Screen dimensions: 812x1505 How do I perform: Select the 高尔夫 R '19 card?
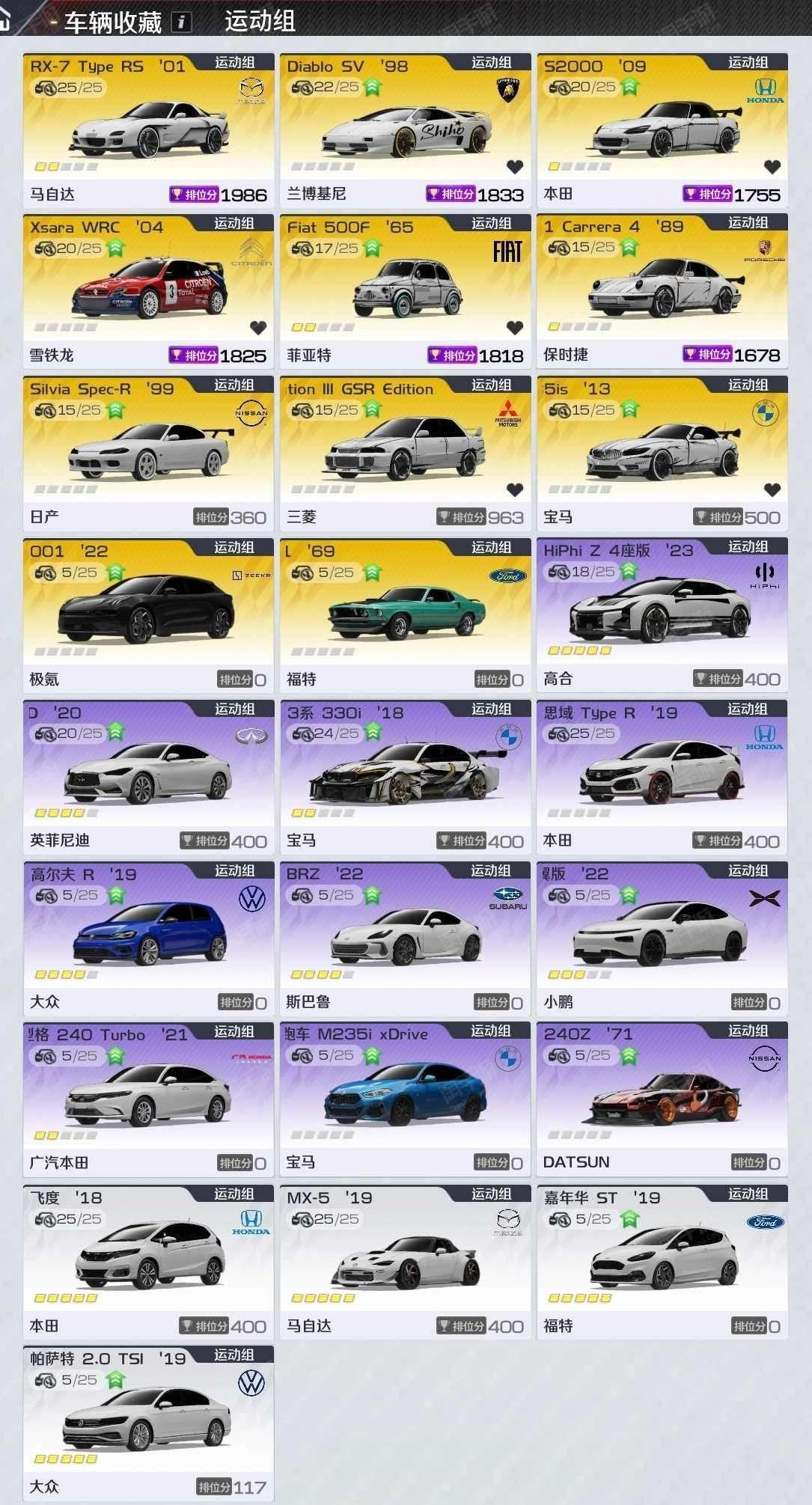click(x=148, y=938)
